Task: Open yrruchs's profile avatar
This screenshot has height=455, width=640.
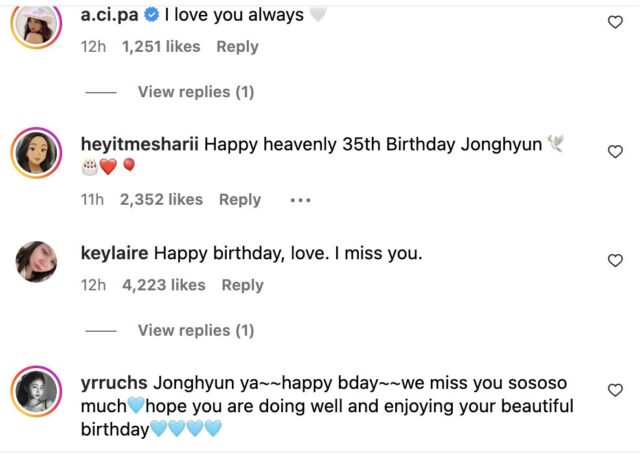Action: pyautogui.click(x=39, y=391)
